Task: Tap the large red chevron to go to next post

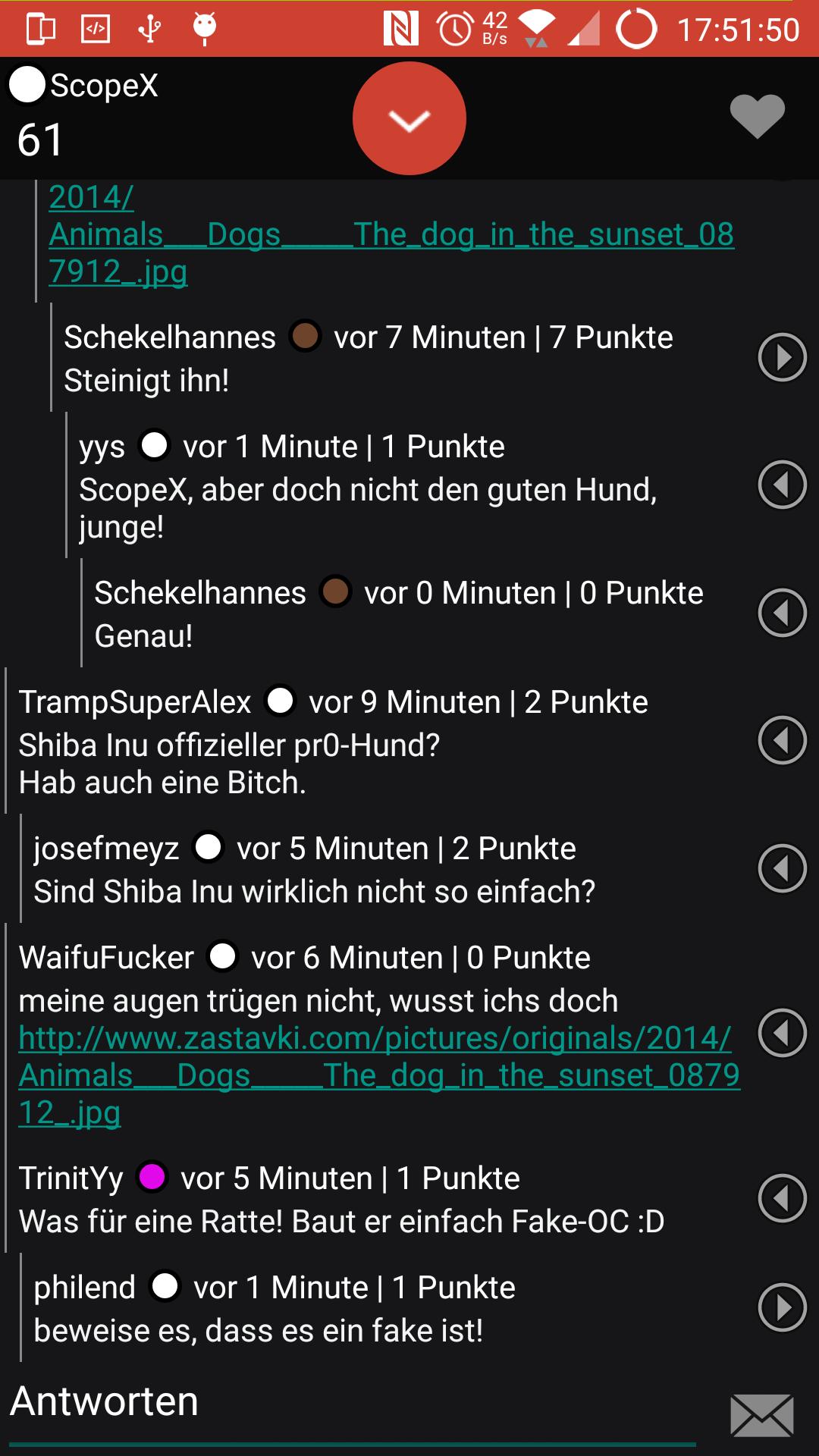Action: [x=409, y=118]
